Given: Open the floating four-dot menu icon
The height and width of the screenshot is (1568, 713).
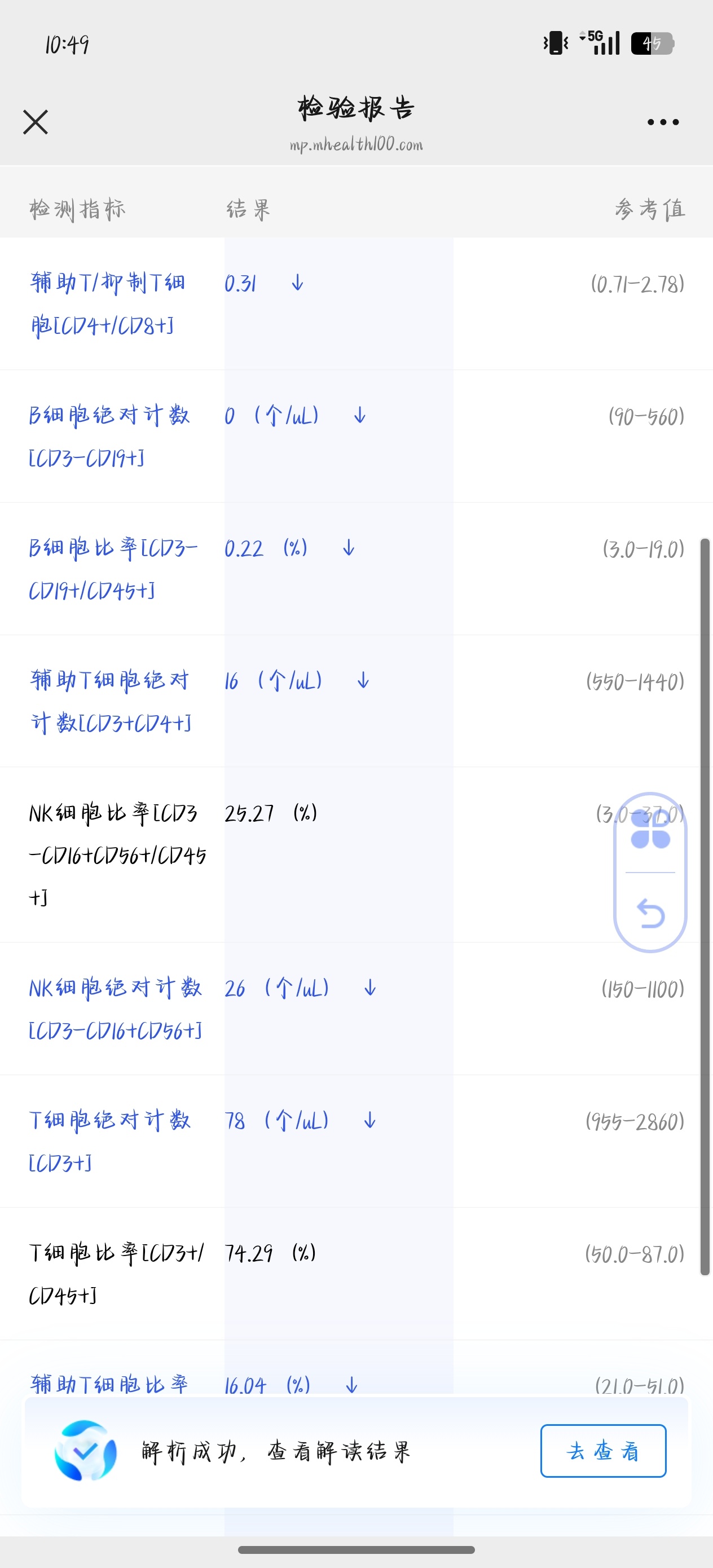Looking at the screenshot, I should [650, 829].
